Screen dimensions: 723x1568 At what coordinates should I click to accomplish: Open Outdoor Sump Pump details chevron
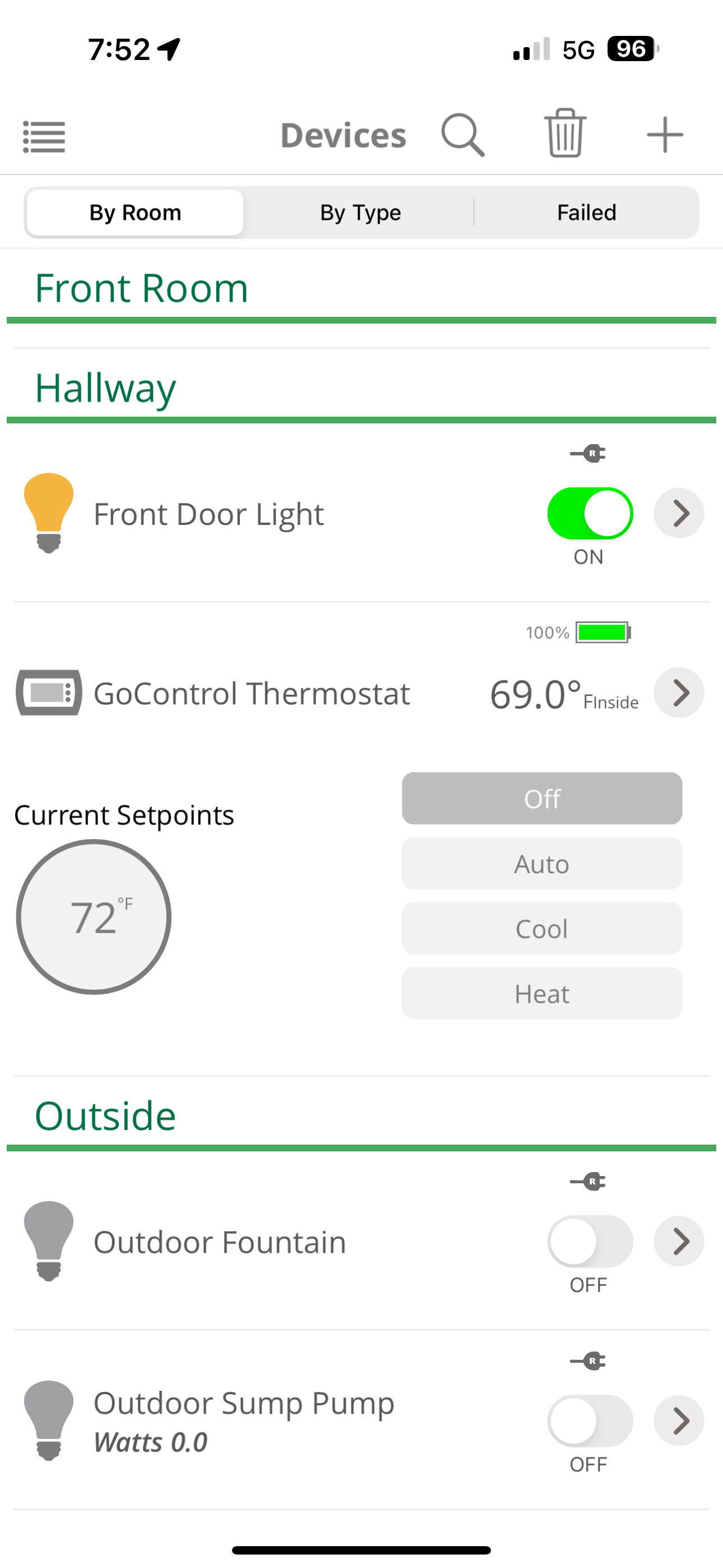coord(679,1421)
